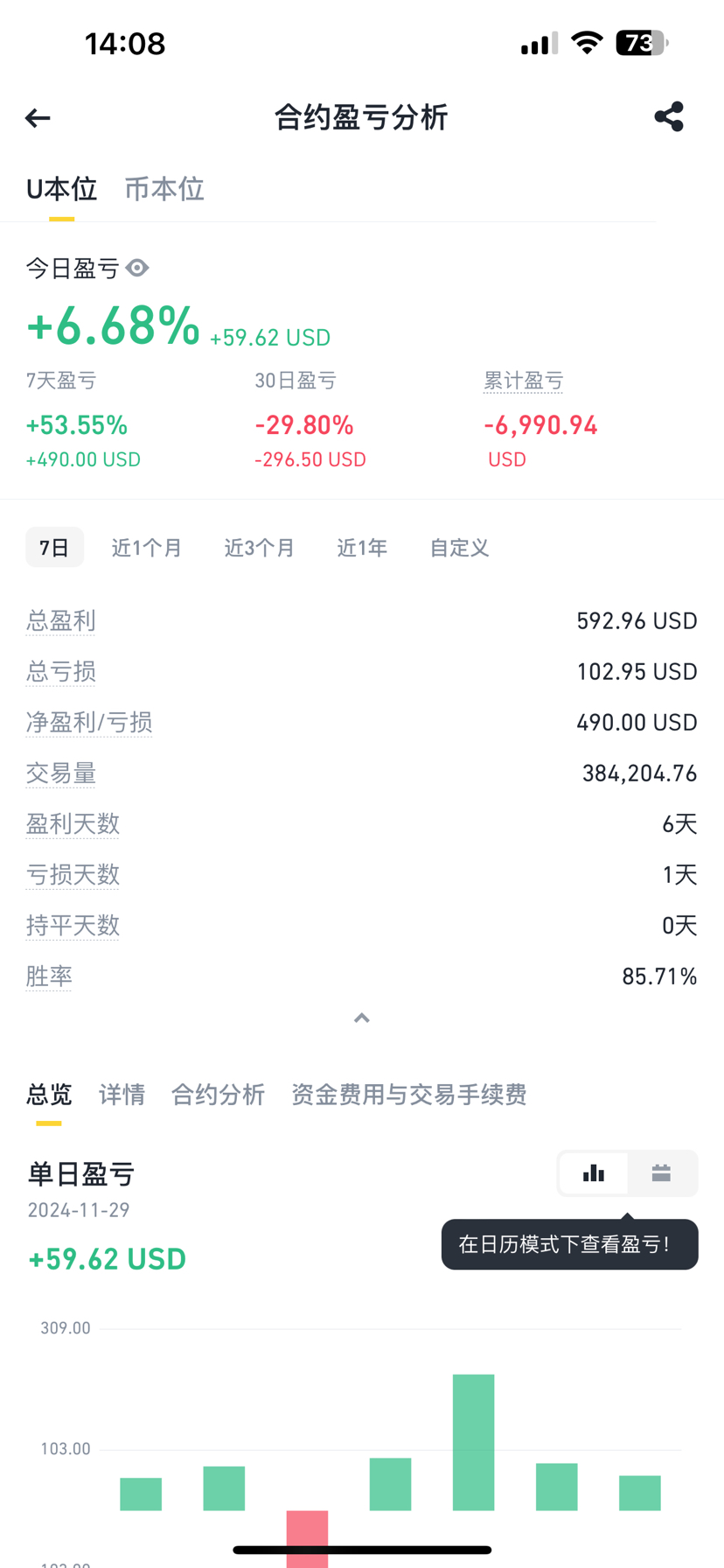Hide today's PnL with the eye icon
Screen dimensions: 724x1568
coord(137,268)
